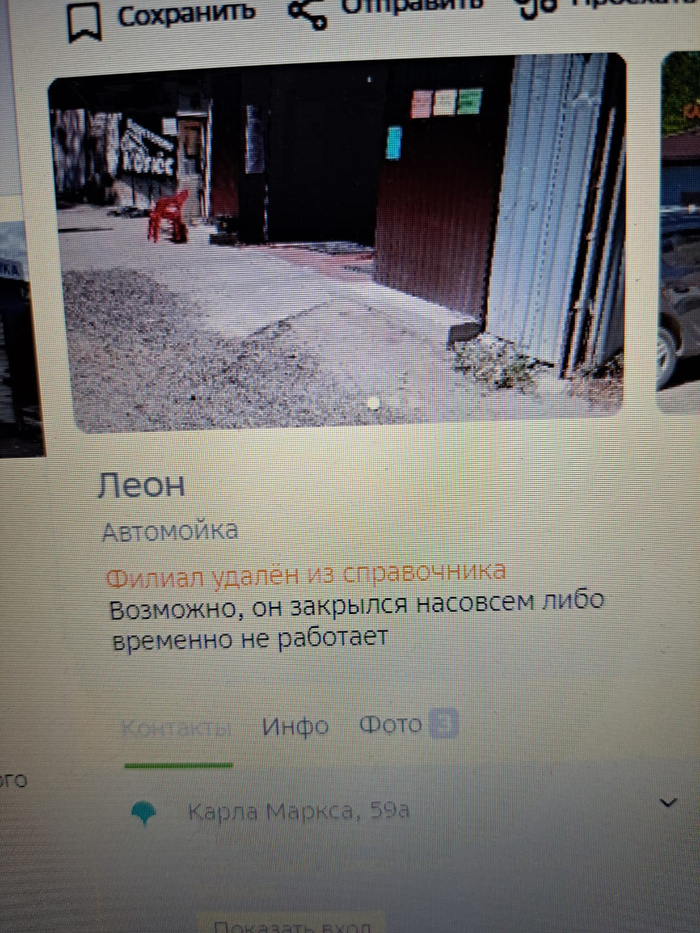Open the car wash photo

pyautogui.click(x=336, y=240)
